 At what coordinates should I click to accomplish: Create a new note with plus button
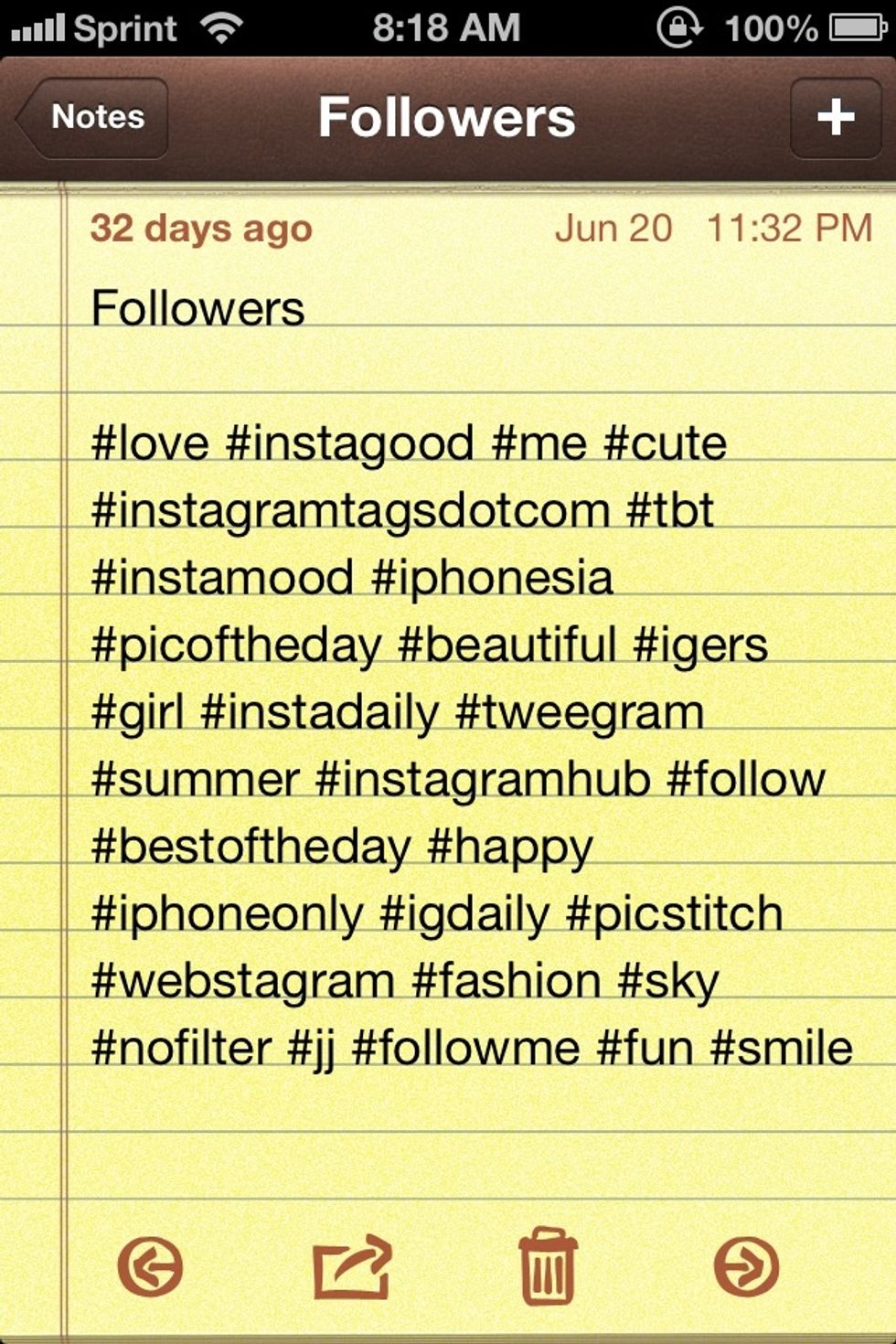[x=835, y=117]
